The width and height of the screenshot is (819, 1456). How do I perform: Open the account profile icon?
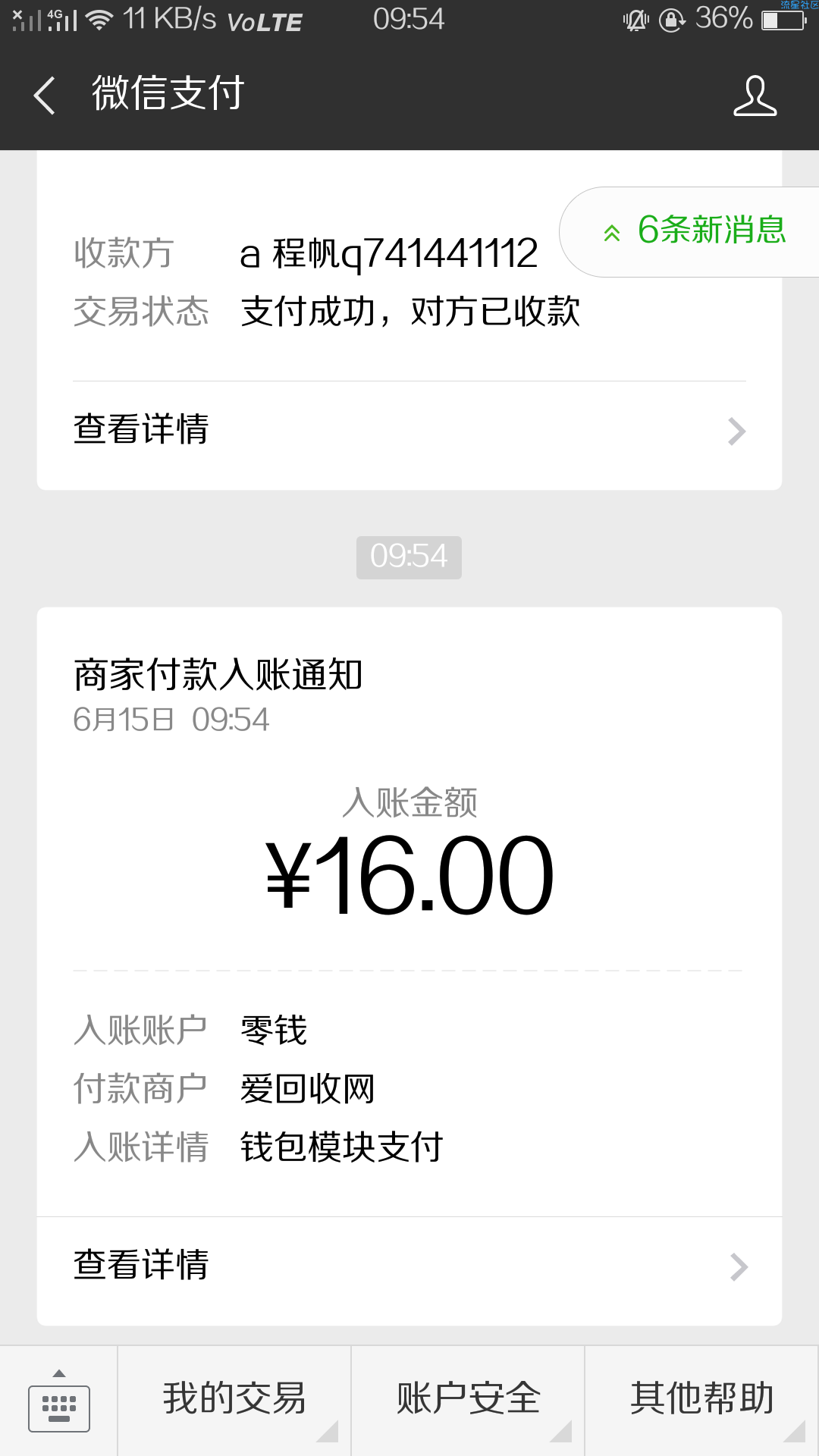(755, 96)
